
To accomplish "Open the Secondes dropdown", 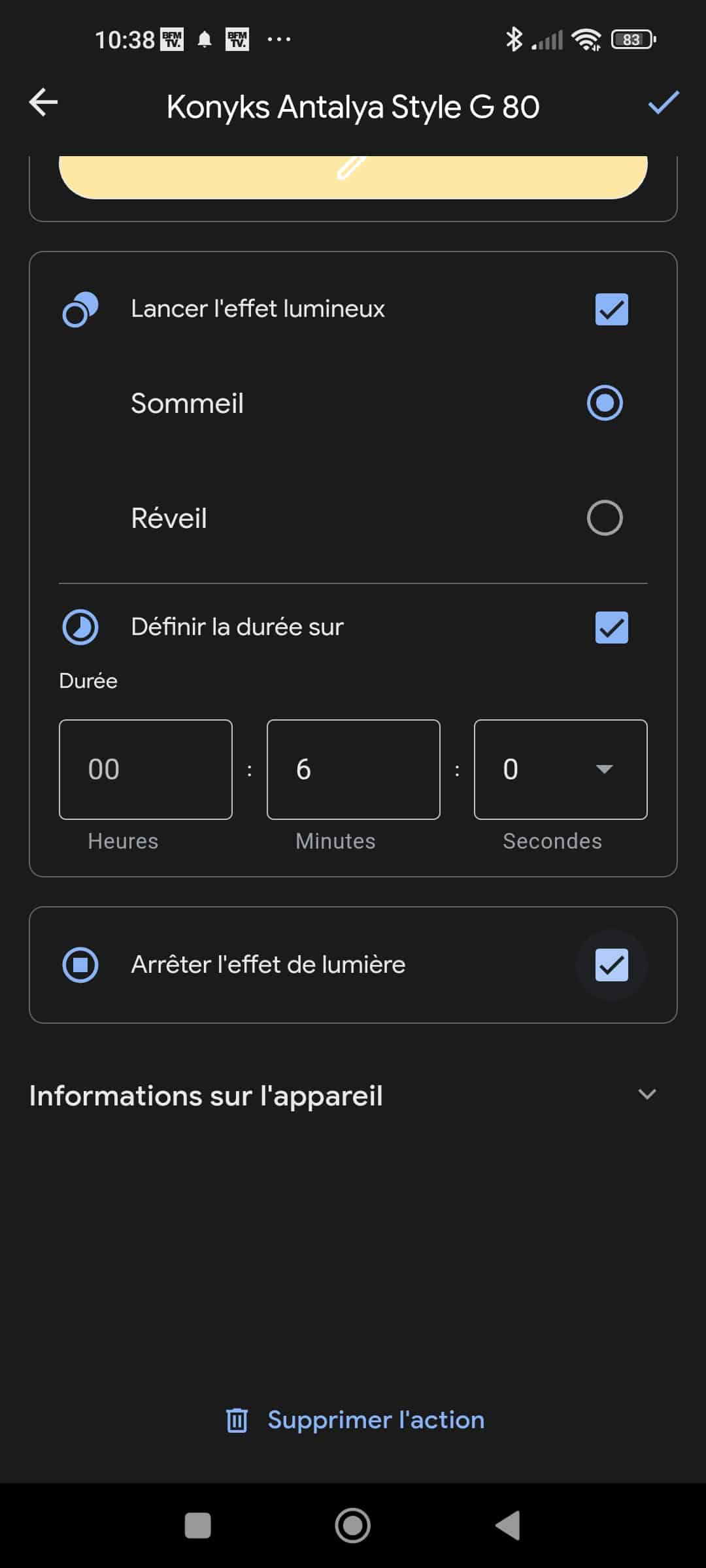I will [x=561, y=770].
